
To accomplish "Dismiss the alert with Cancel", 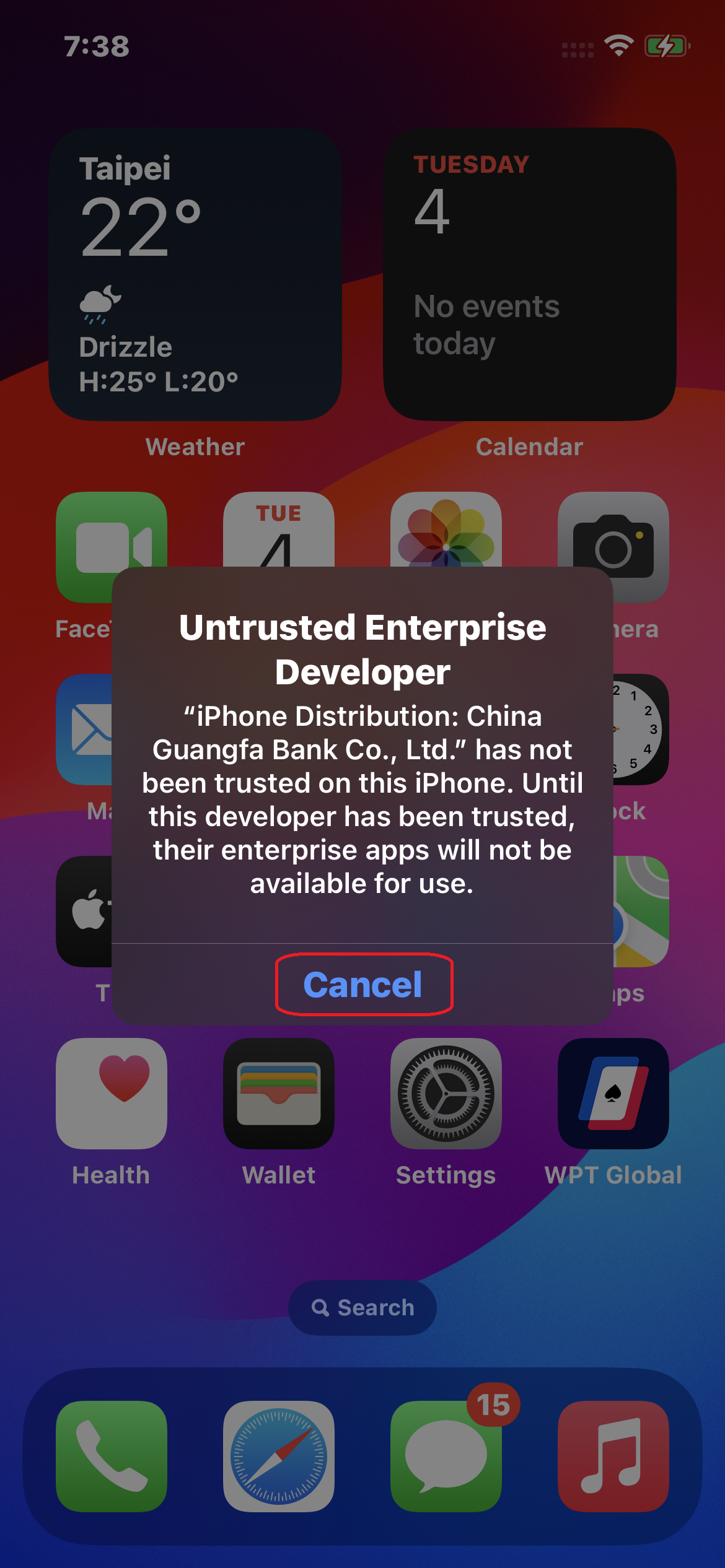I will [363, 985].
